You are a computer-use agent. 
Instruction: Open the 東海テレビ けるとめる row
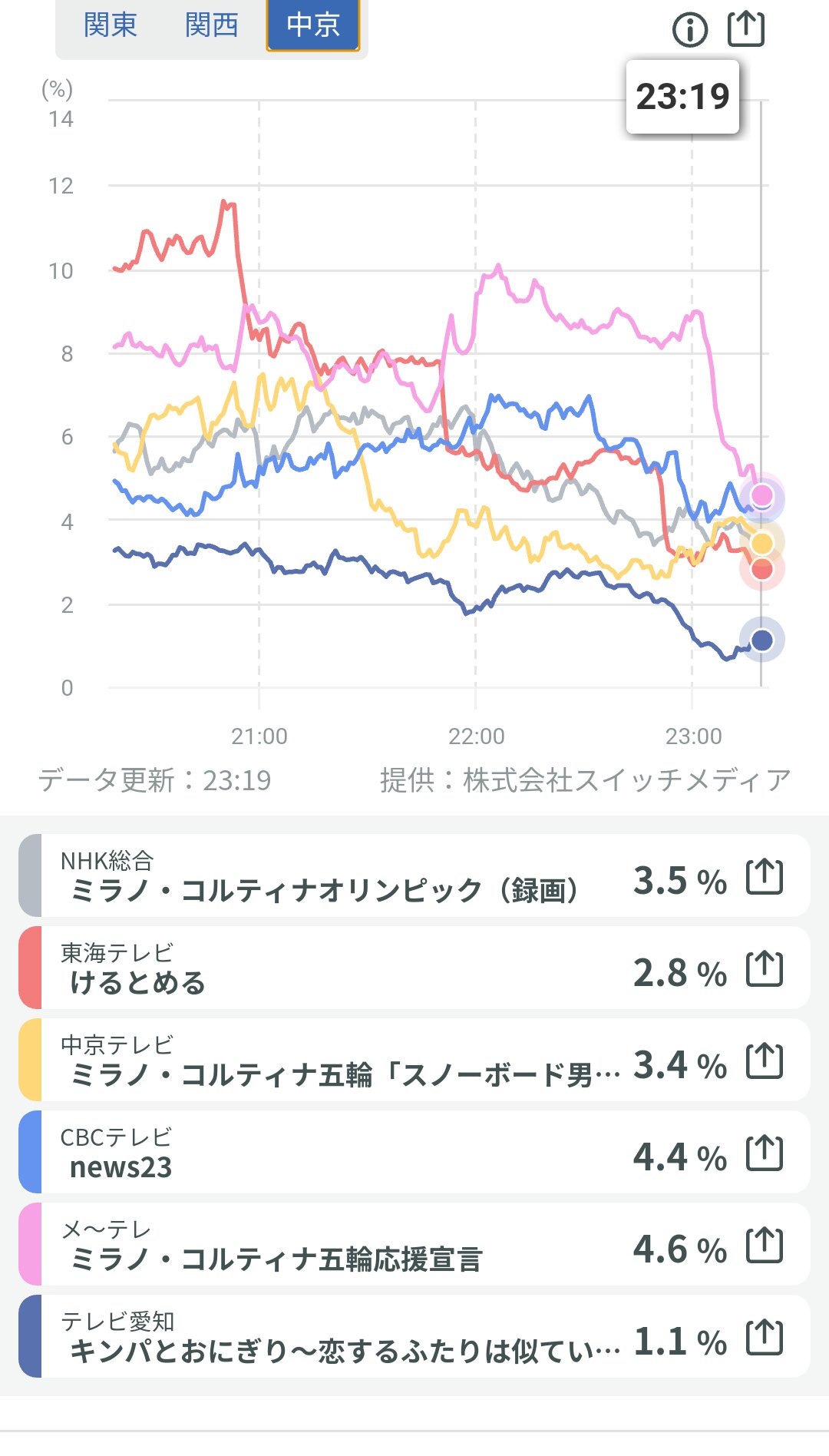click(322, 968)
